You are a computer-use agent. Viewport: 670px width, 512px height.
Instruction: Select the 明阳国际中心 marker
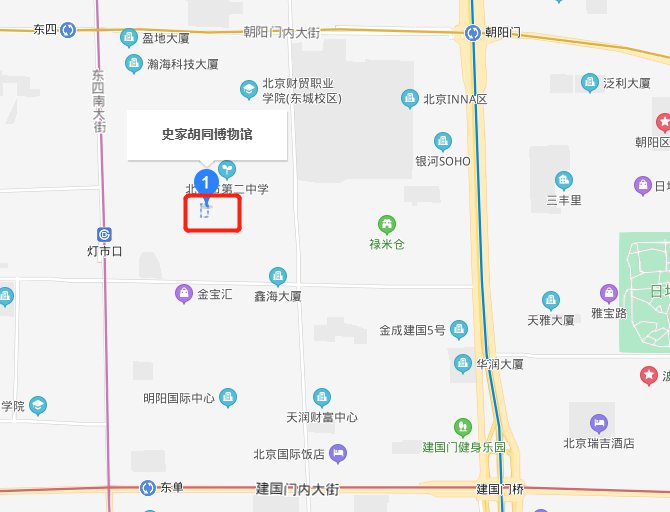(229, 397)
